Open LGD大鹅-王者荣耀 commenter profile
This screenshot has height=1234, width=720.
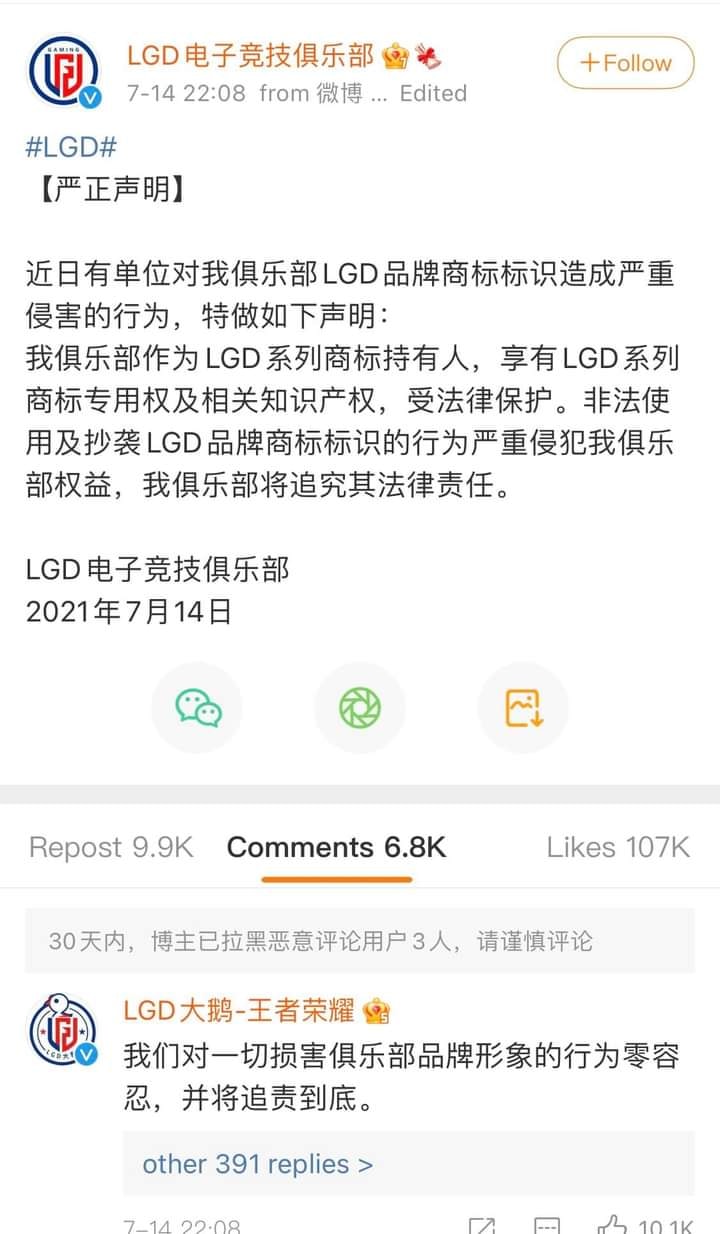pyautogui.click(x=238, y=1010)
